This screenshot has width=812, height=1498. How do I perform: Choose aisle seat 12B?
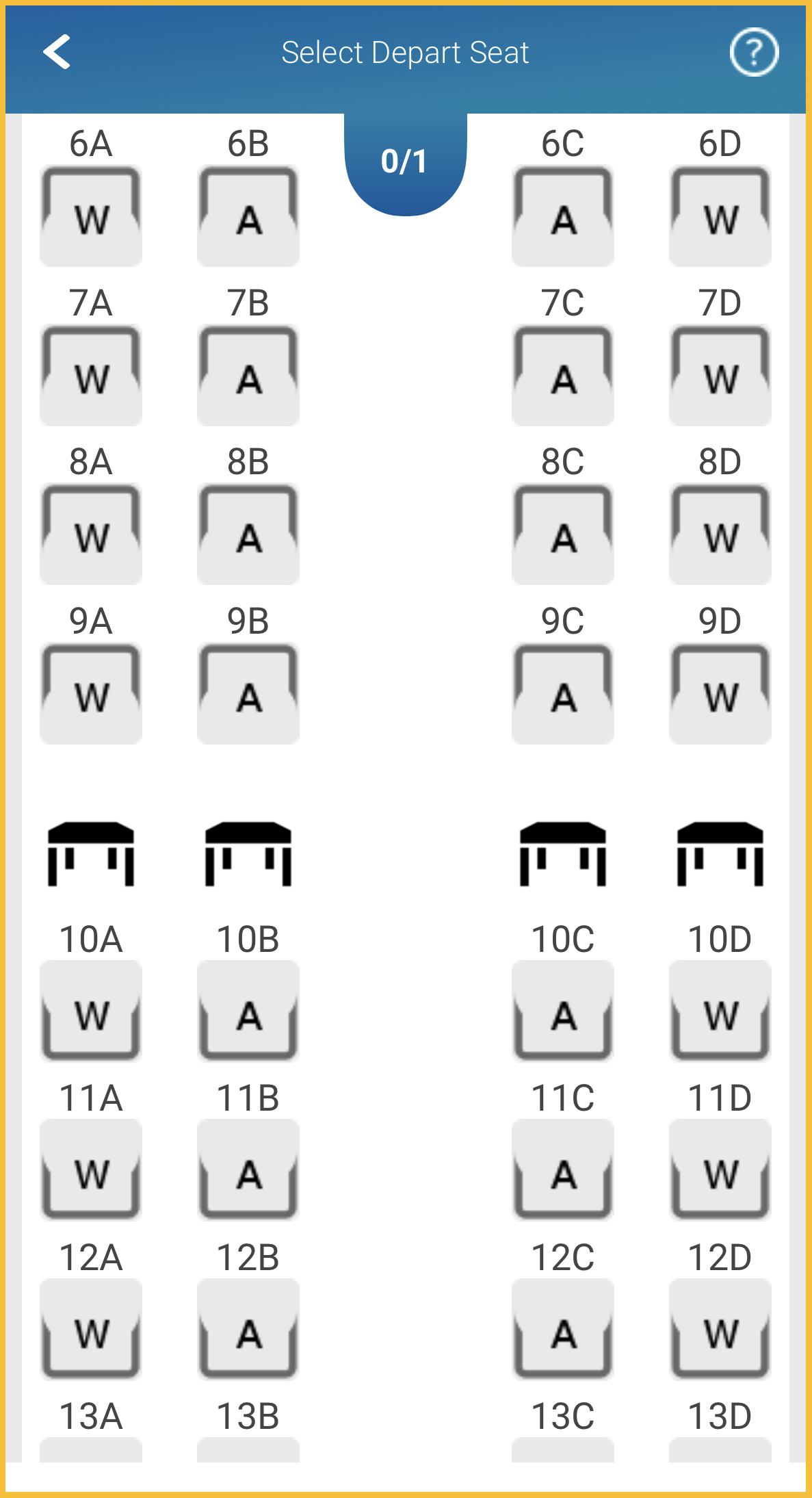(x=248, y=1329)
